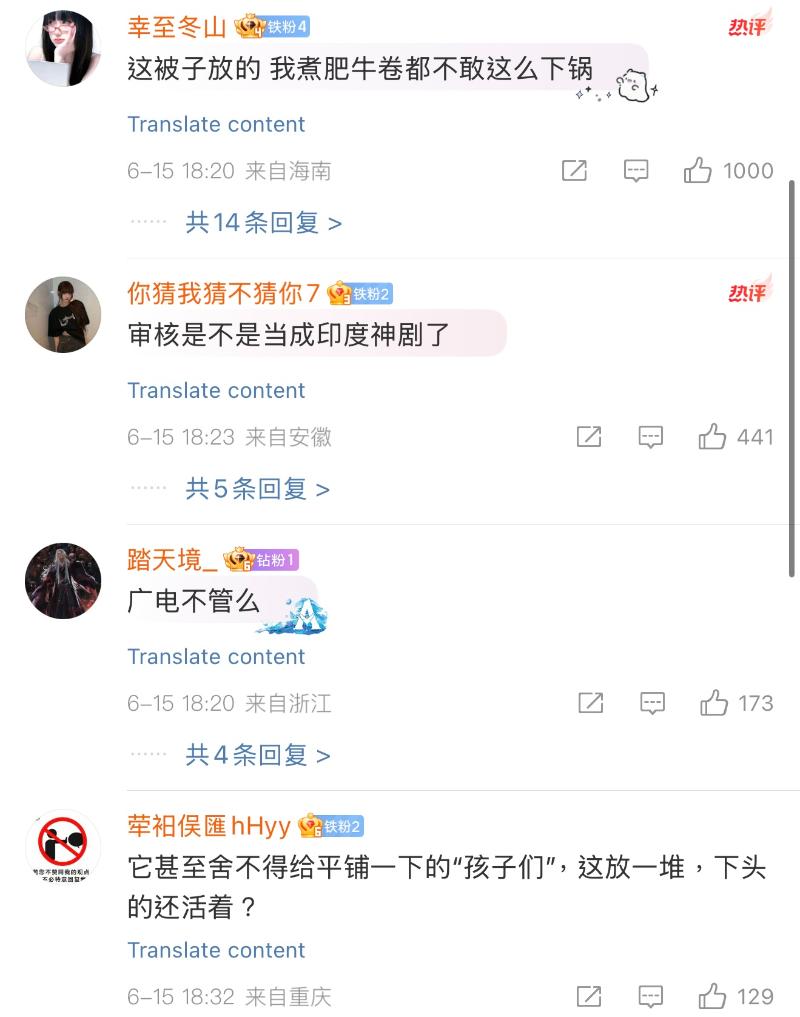Comment on 你猜我猜不猜你7's reply
This screenshot has width=800, height=1017.
[651, 437]
